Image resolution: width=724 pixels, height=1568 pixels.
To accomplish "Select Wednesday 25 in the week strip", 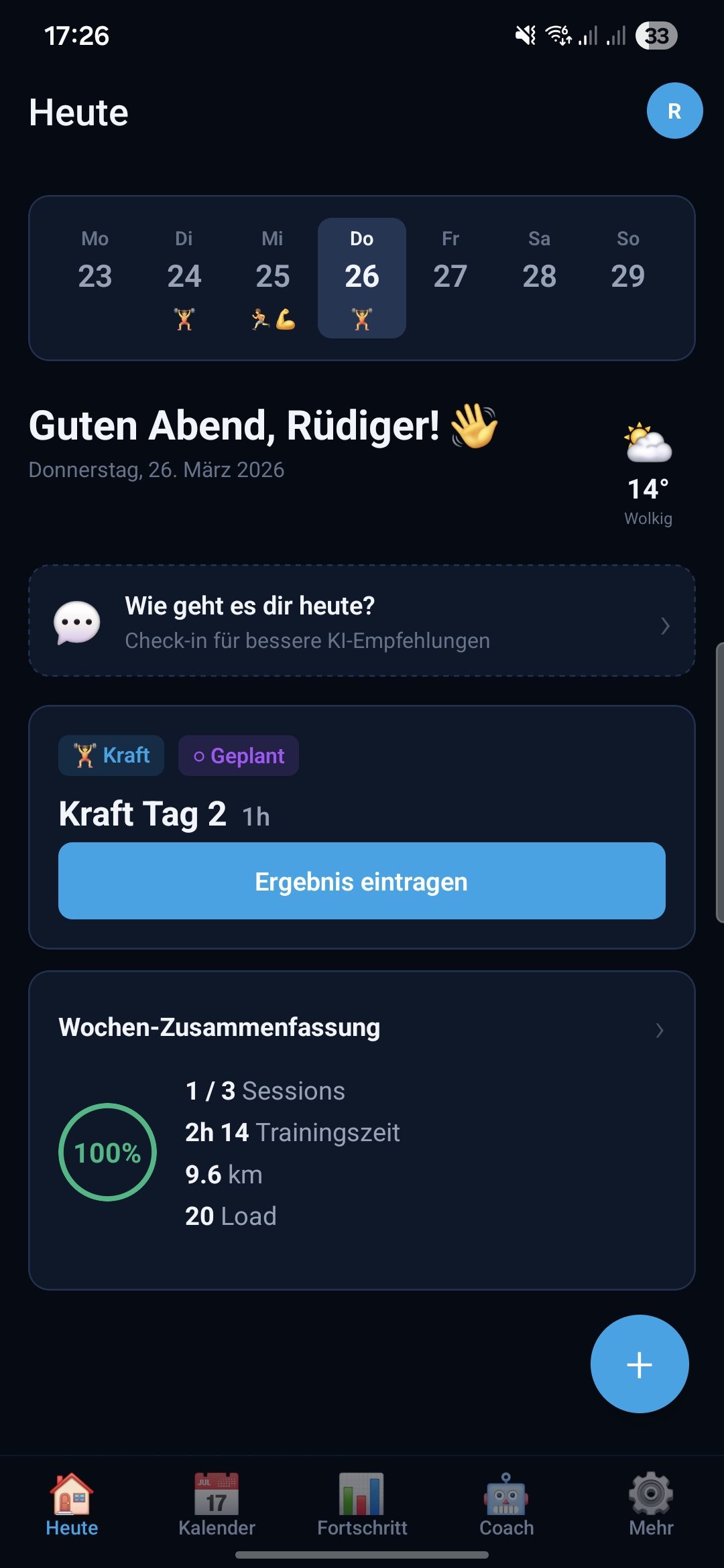I will pos(273,277).
